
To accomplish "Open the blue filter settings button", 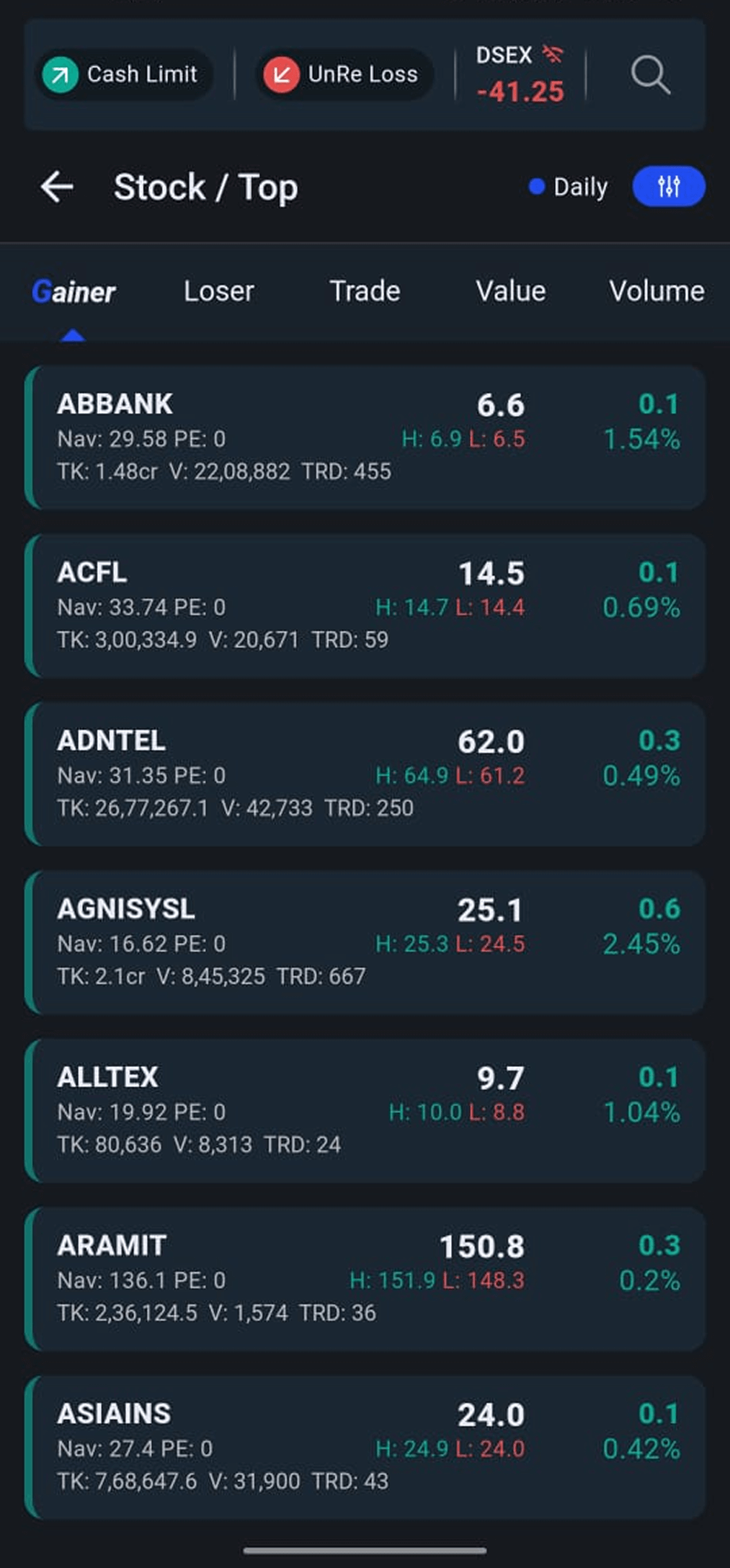I will pyautogui.click(x=668, y=187).
